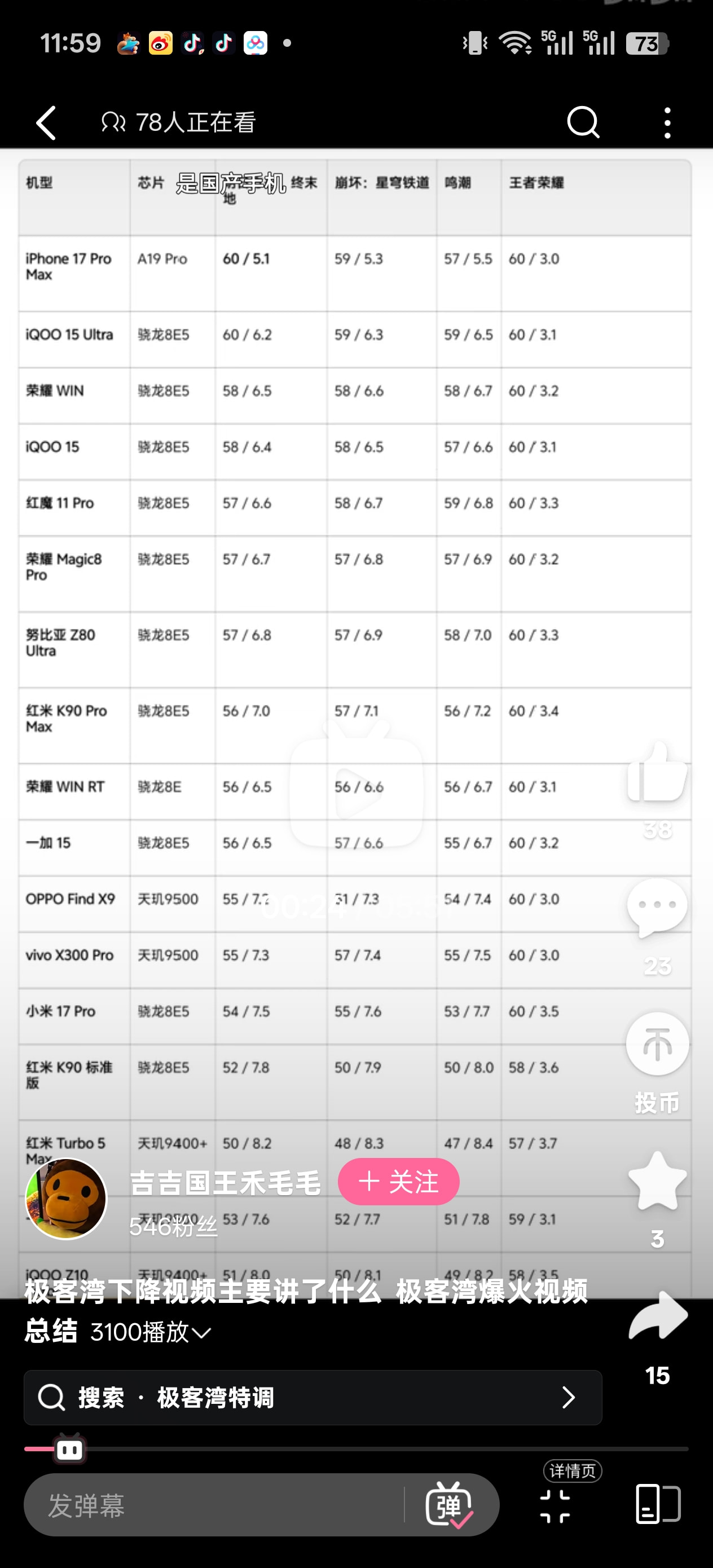Open search from the top bar

[x=583, y=123]
